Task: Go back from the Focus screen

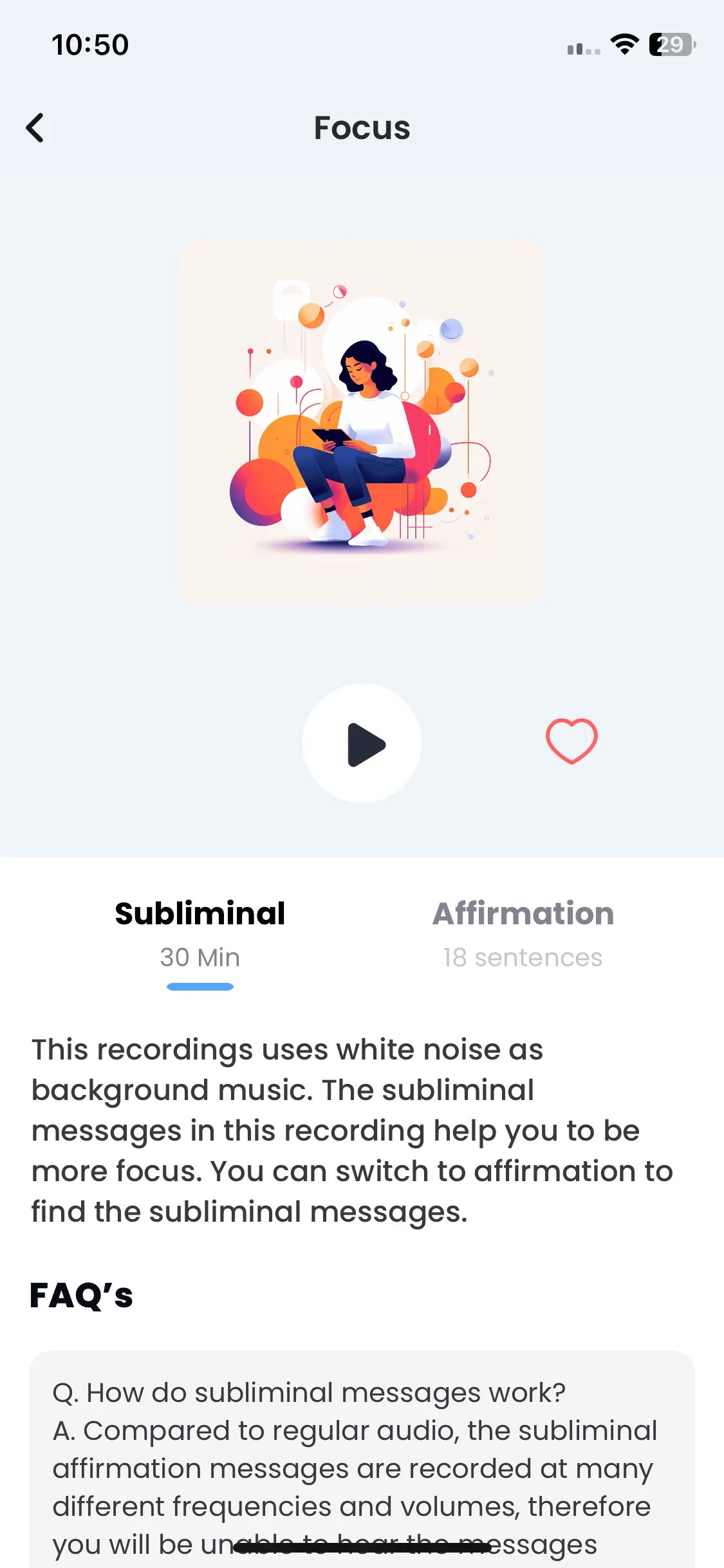Action: tap(35, 127)
